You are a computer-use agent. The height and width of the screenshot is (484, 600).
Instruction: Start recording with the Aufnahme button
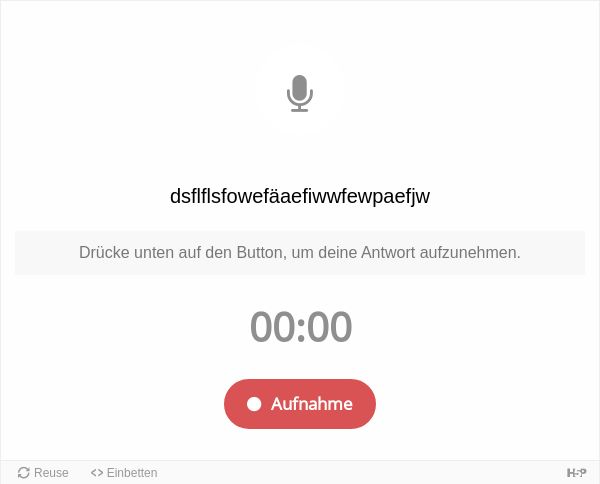click(x=299, y=404)
